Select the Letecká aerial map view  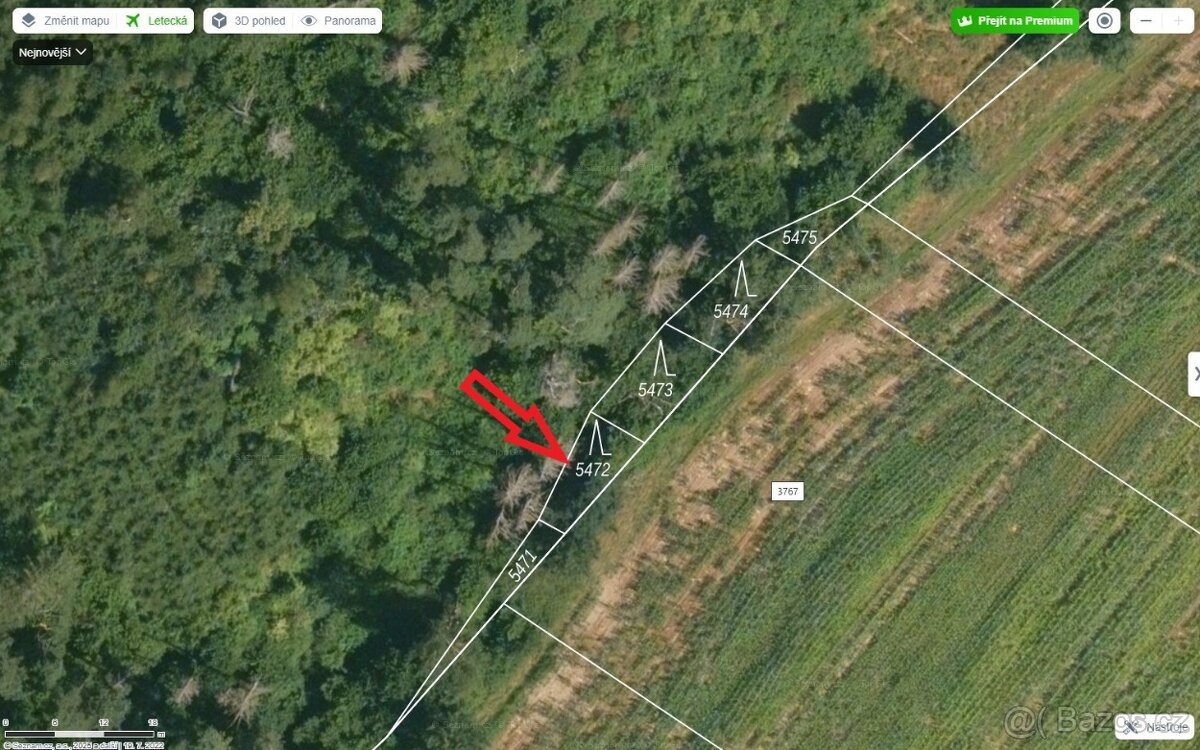tap(157, 20)
